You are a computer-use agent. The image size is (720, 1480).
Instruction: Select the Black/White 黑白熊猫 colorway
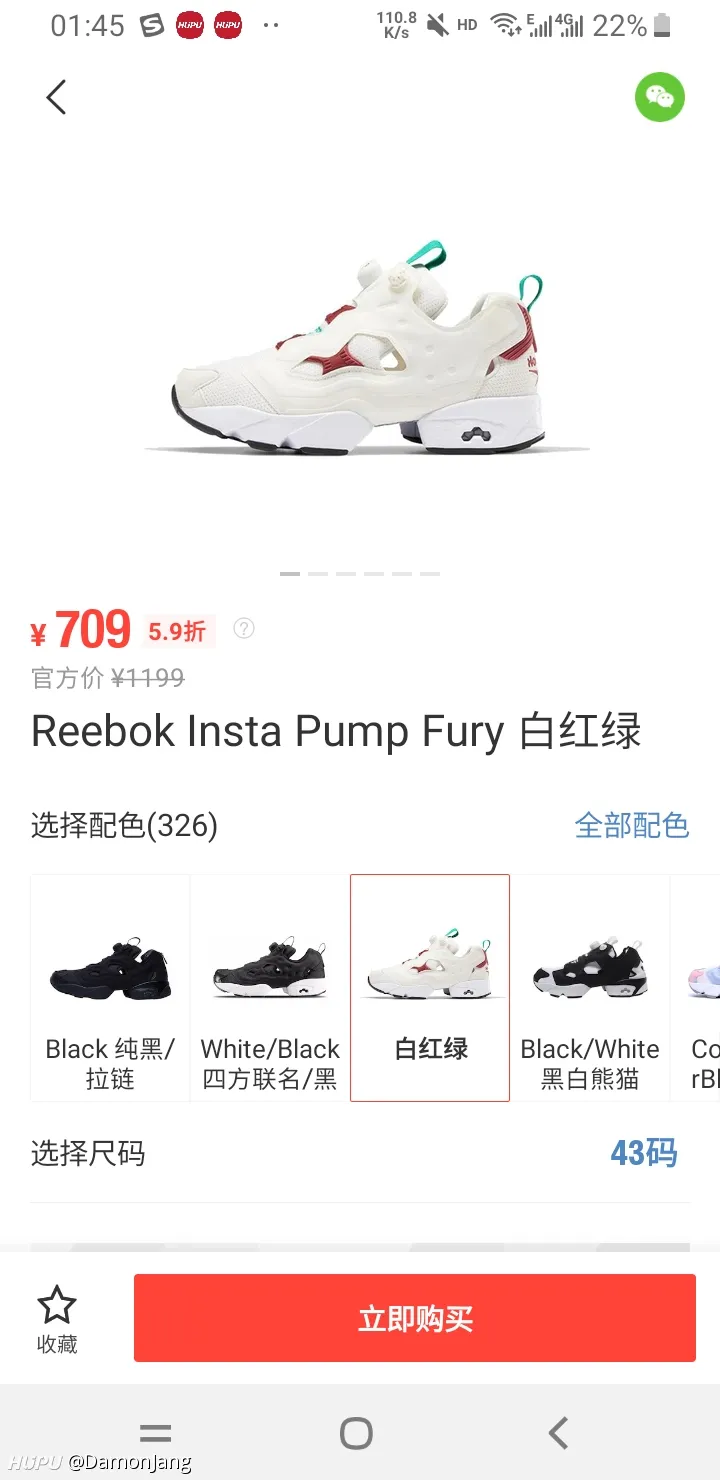590,988
